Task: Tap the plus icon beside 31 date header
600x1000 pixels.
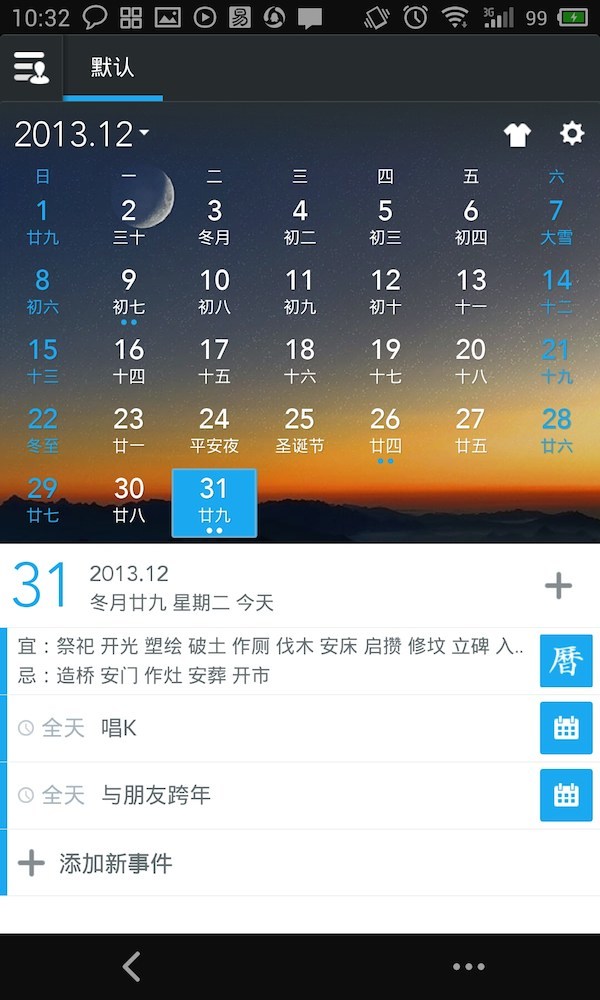Action: [558, 586]
